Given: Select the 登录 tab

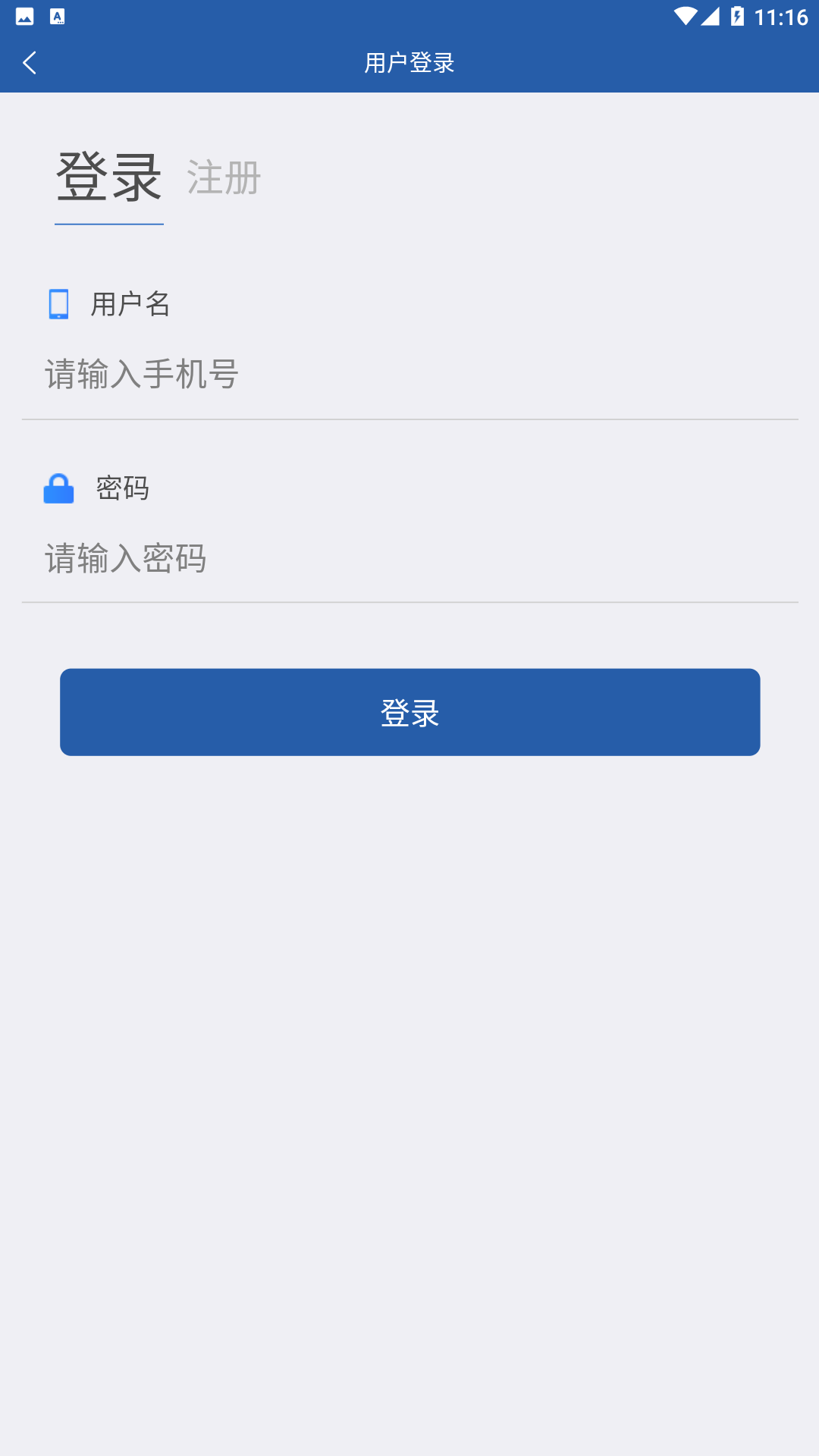Looking at the screenshot, I should 108,176.
